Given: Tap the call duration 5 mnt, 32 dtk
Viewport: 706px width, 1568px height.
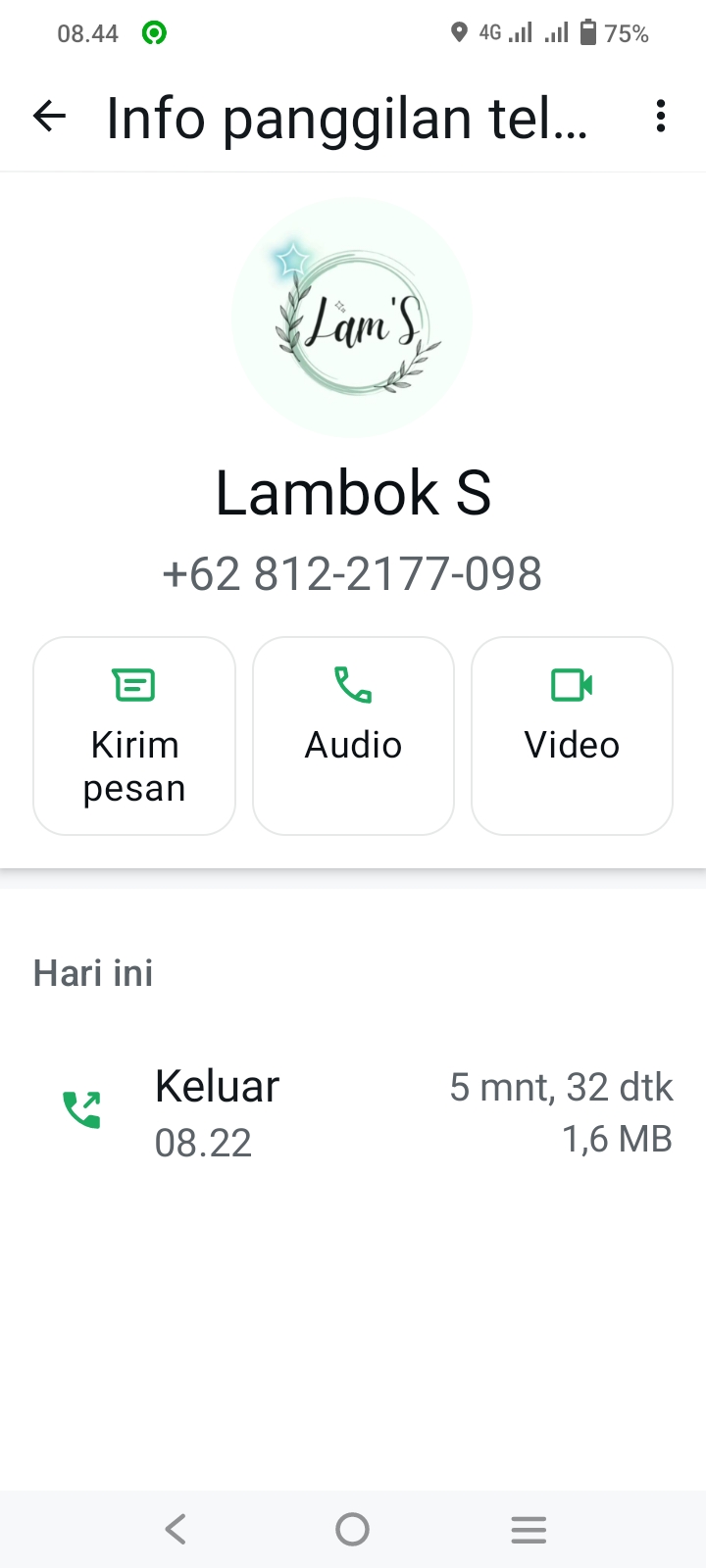Looking at the screenshot, I should point(560,1087).
